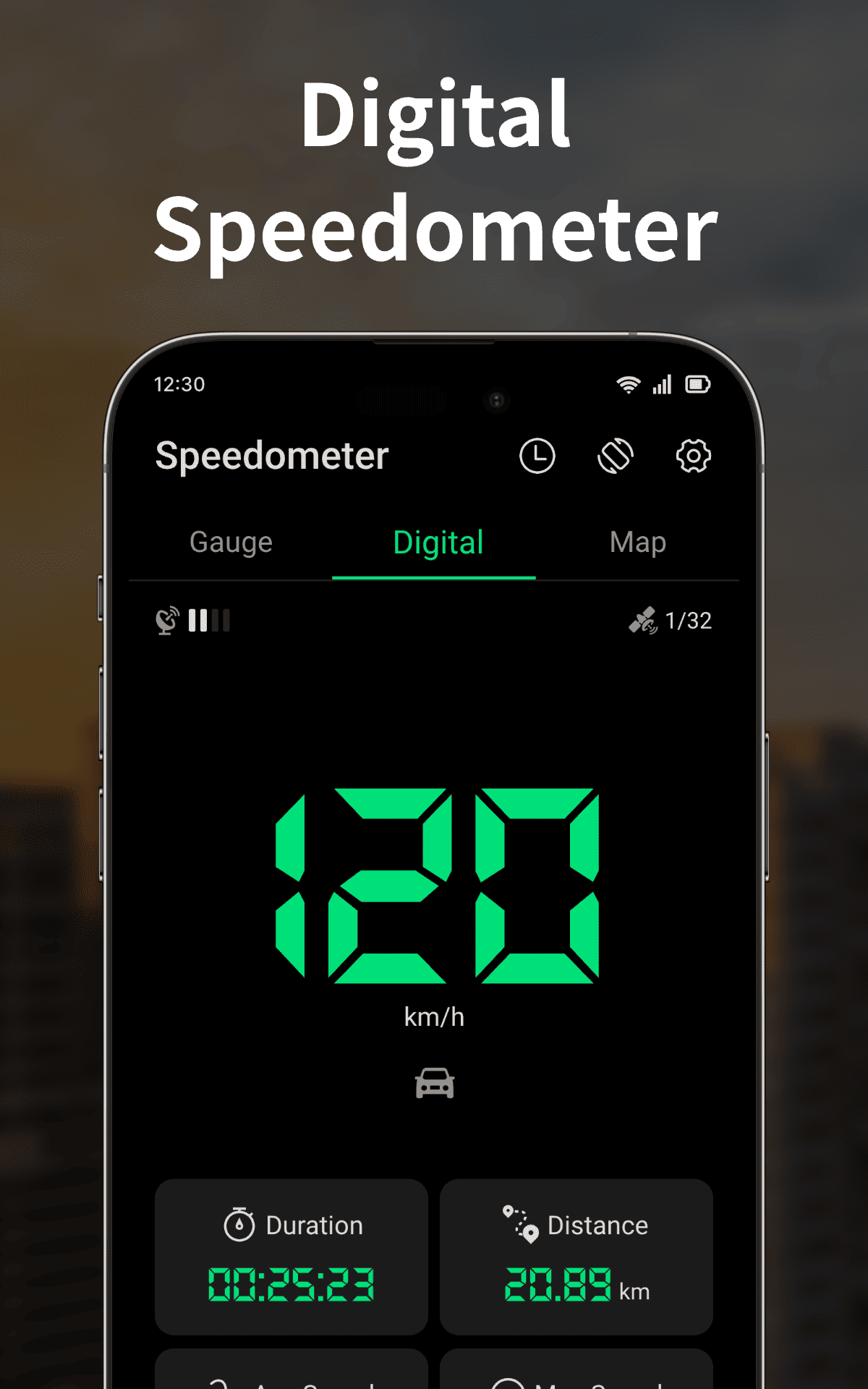Open the Settings gear
The height and width of the screenshot is (1389, 868).
(693, 456)
